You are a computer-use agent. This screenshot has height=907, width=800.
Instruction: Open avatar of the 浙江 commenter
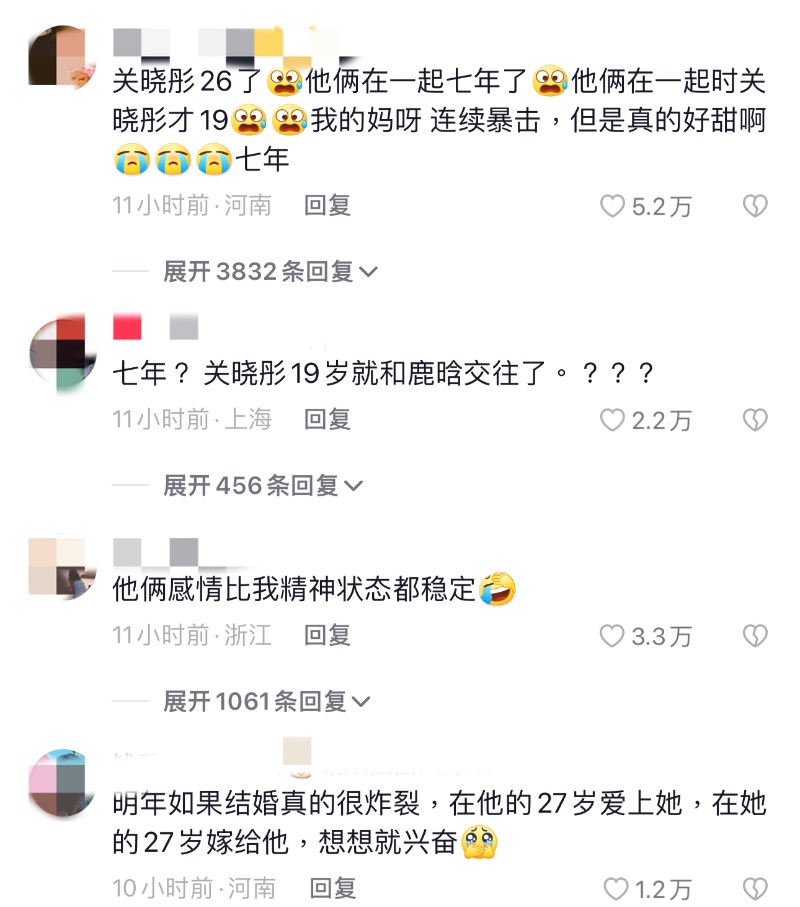point(62,568)
